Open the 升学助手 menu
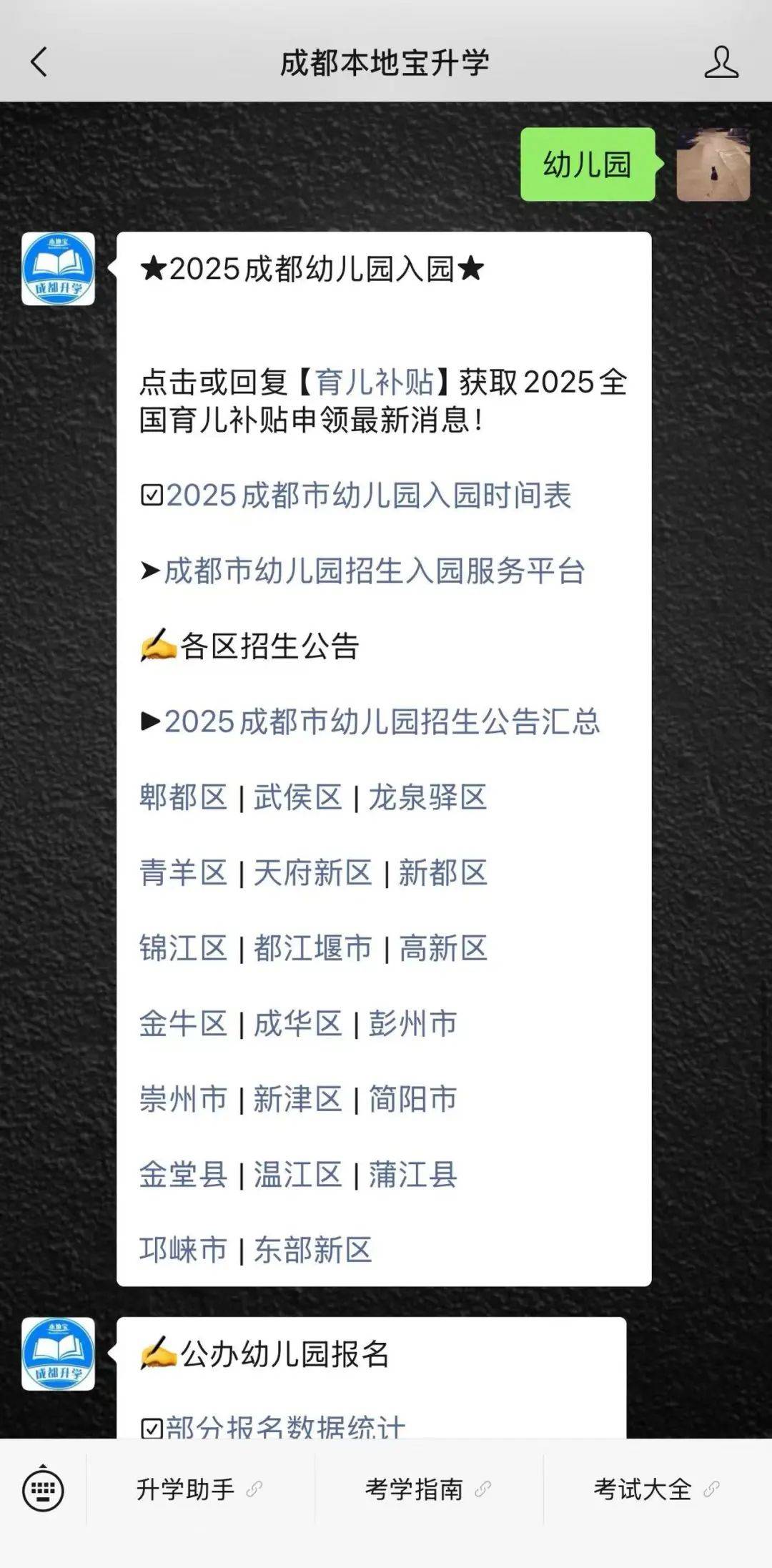The height and width of the screenshot is (1568, 772). (x=186, y=1490)
